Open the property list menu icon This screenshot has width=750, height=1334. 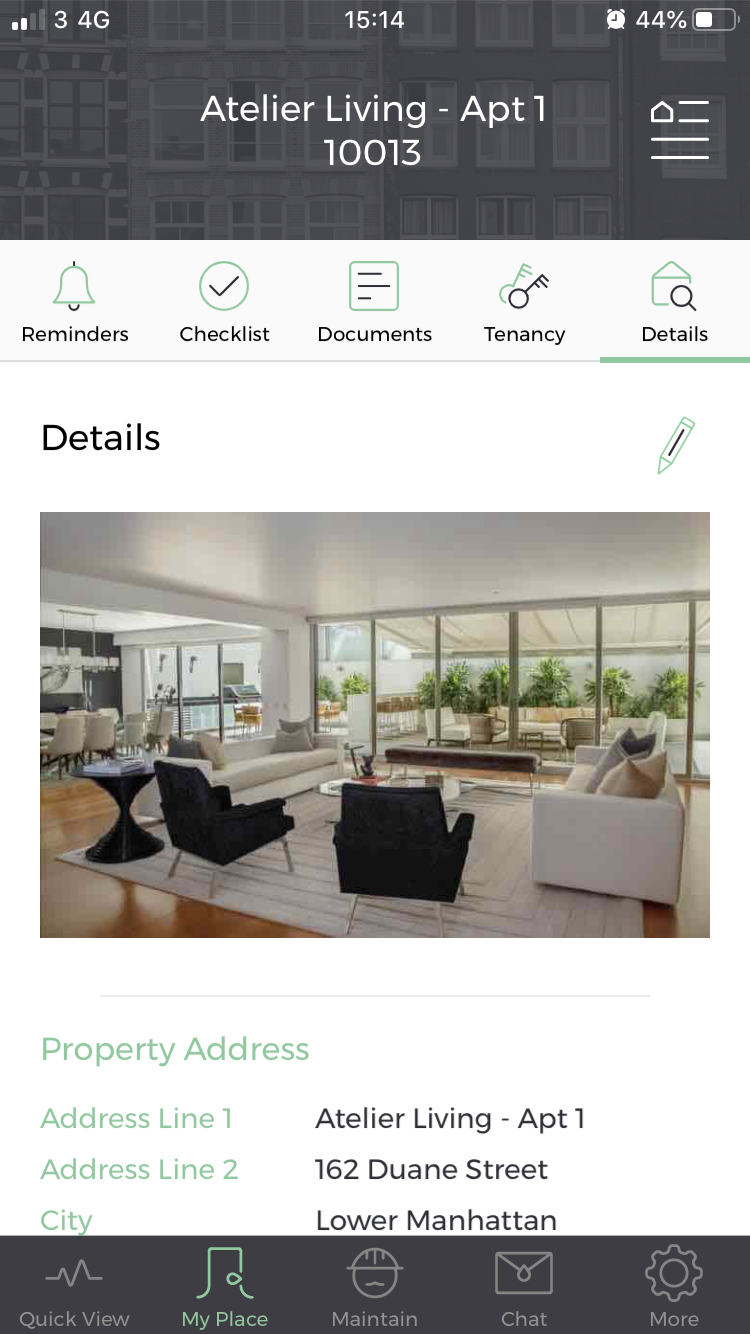[x=679, y=129]
